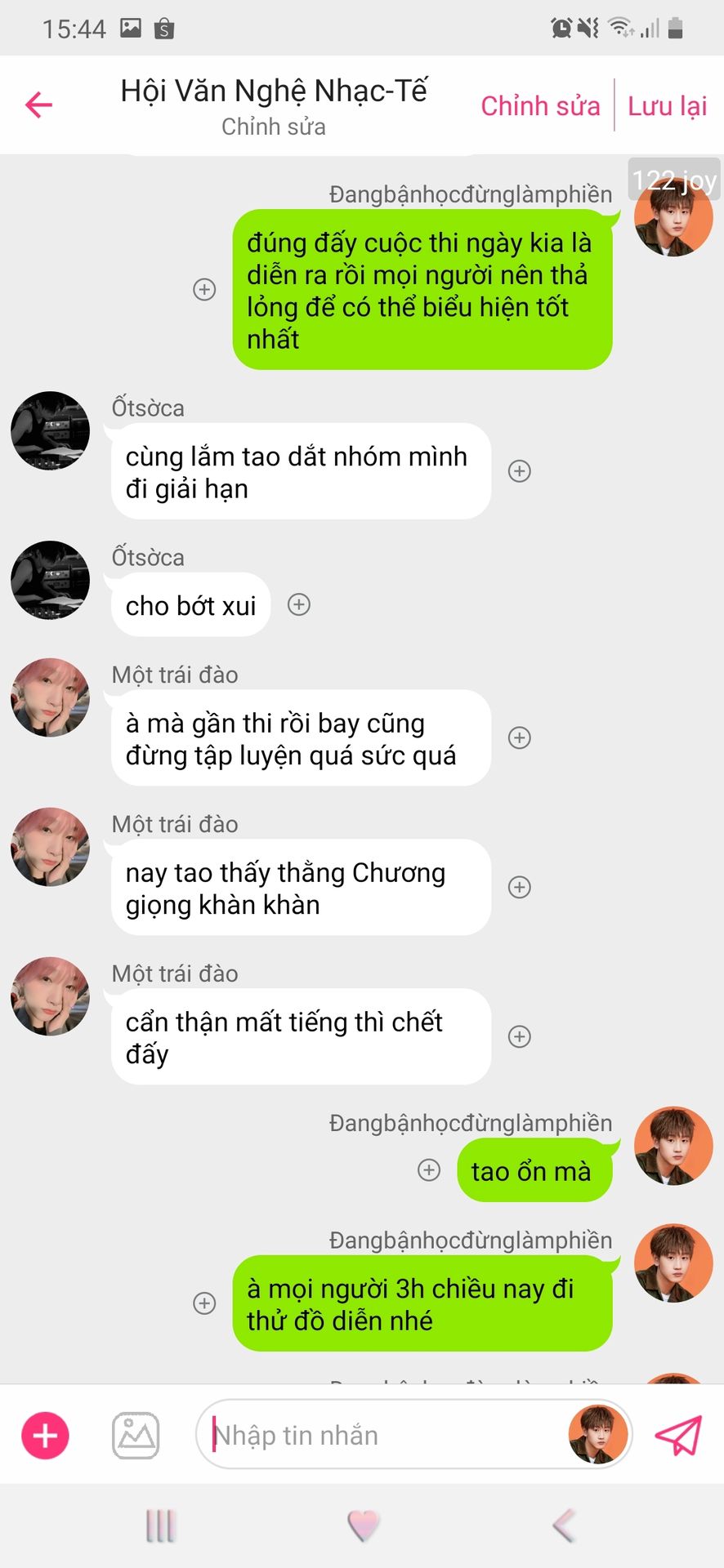The width and height of the screenshot is (724, 1568).
Task: Open the pink plus attachment button
Action: point(45,1435)
